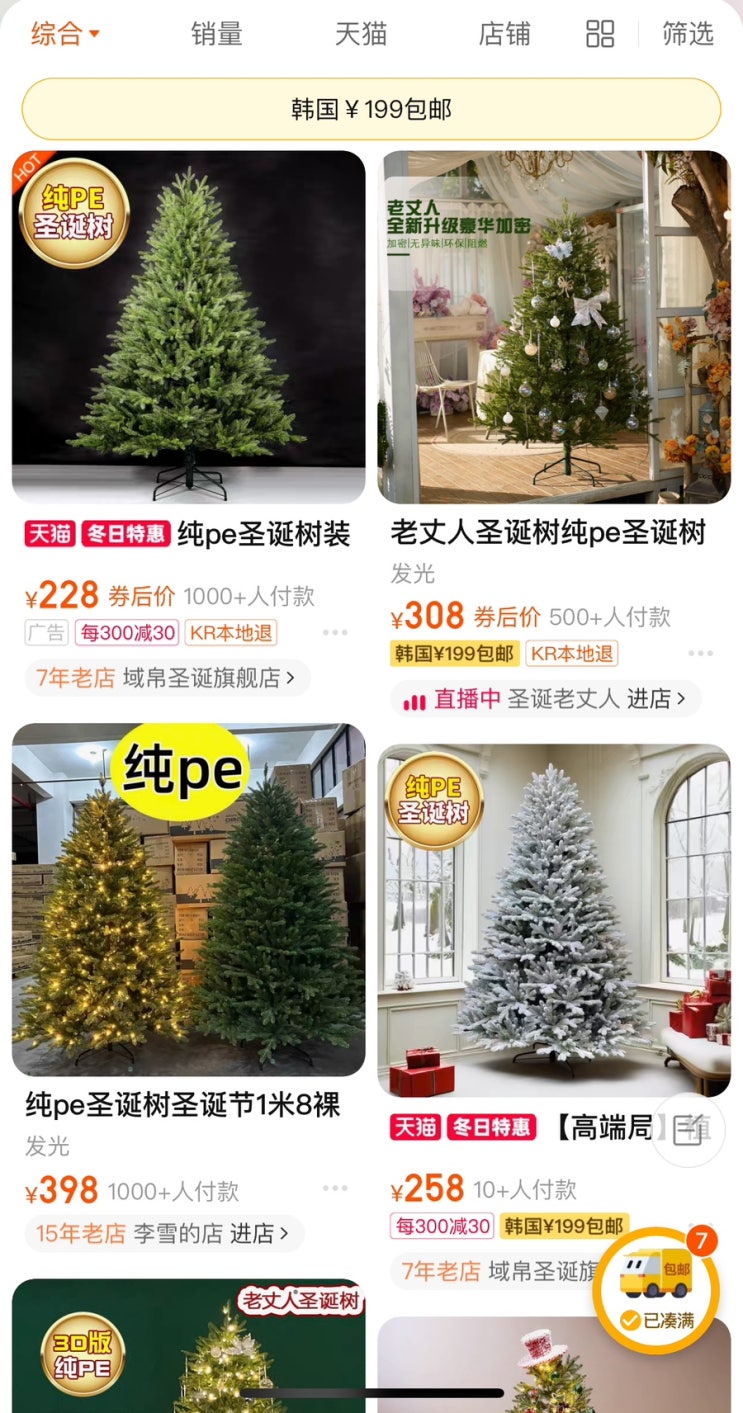Sort results by 销量
The width and height of the screenshot is (743, 1413).
[217, 34]
